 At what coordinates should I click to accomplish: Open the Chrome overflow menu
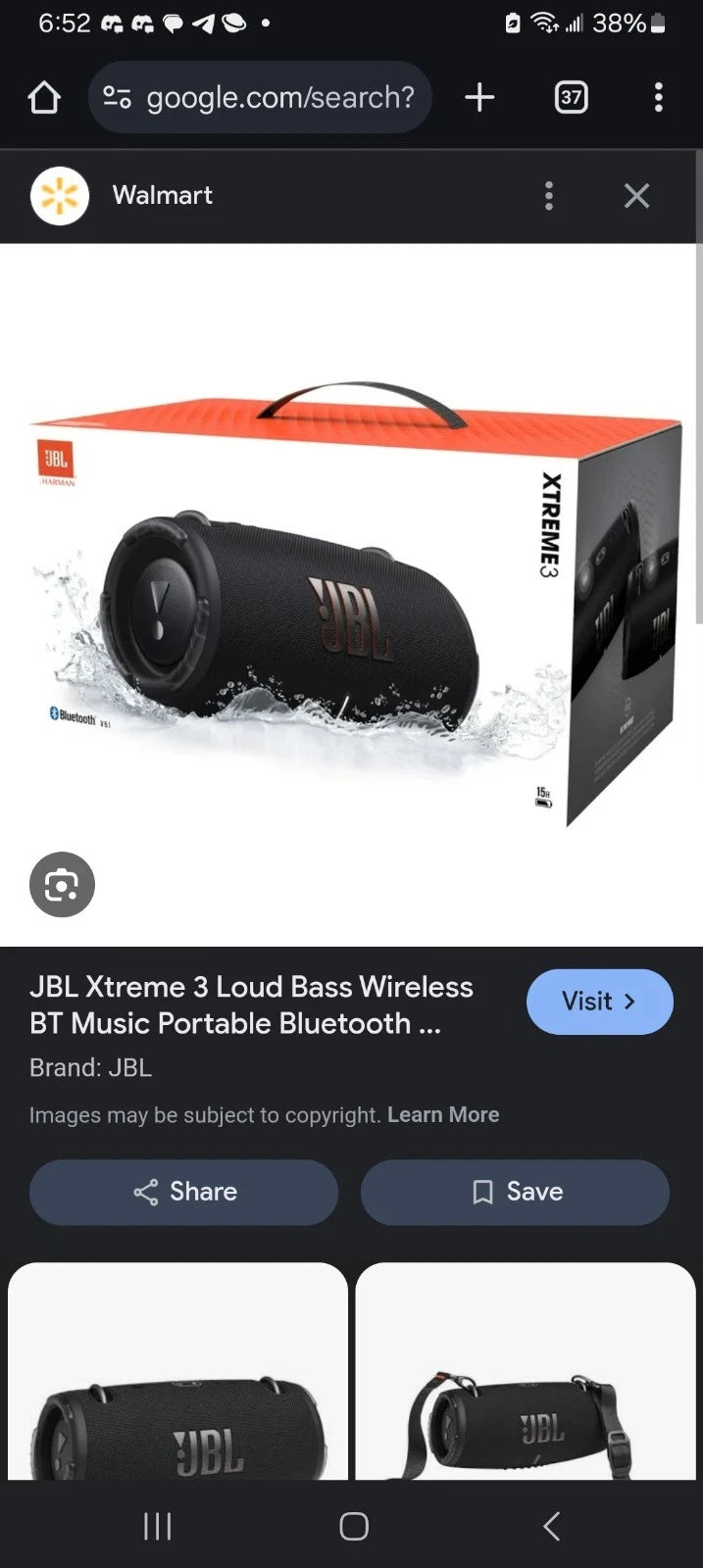658,98
